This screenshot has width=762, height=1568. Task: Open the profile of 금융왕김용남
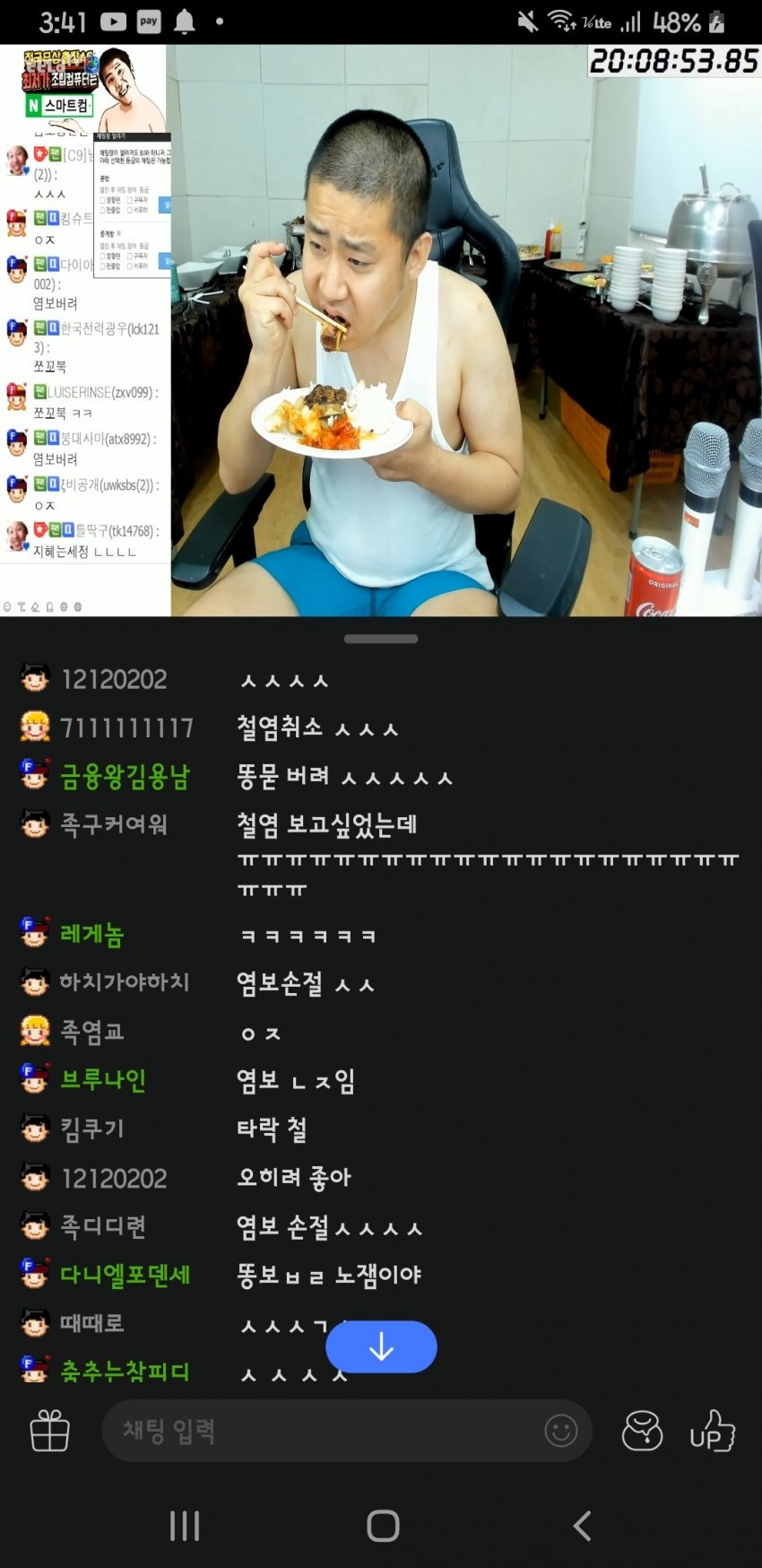pyautogui.click(x=125, y=776)
